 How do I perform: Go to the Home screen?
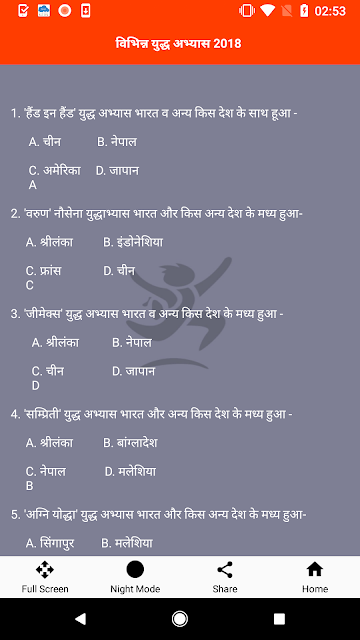(x=315, y=577)
